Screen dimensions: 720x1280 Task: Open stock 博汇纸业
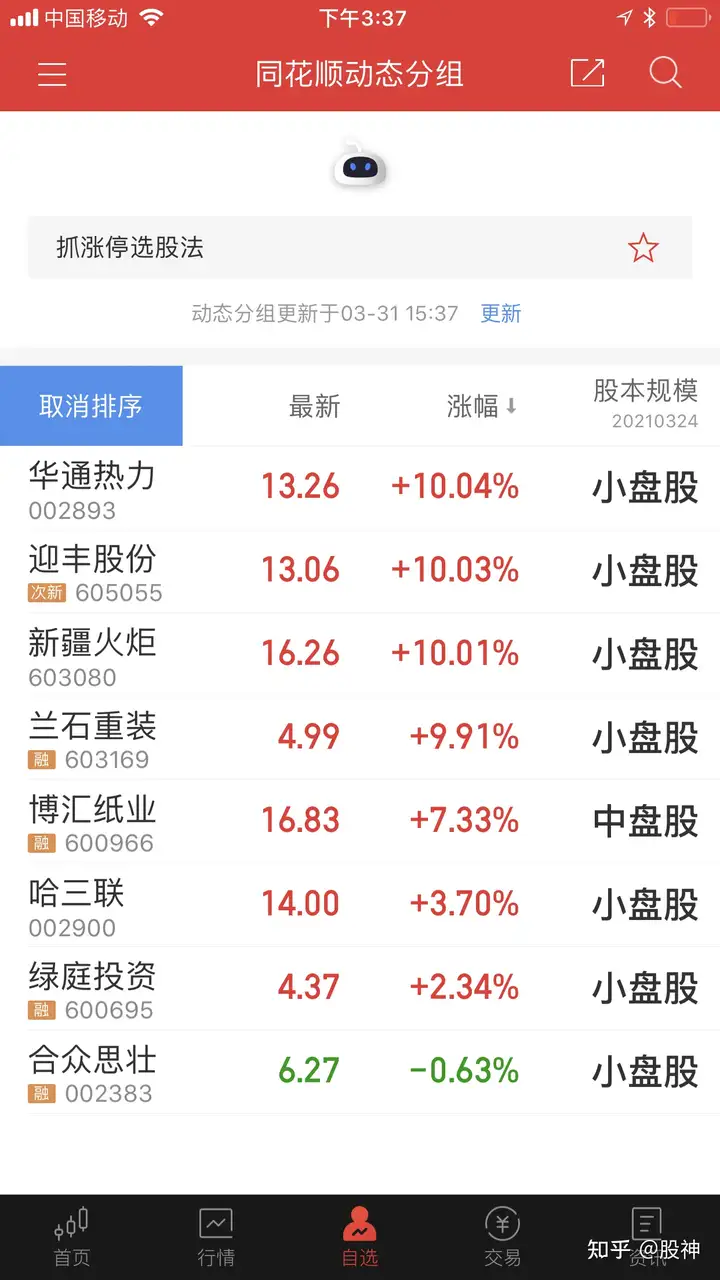[x=360, y=822]
